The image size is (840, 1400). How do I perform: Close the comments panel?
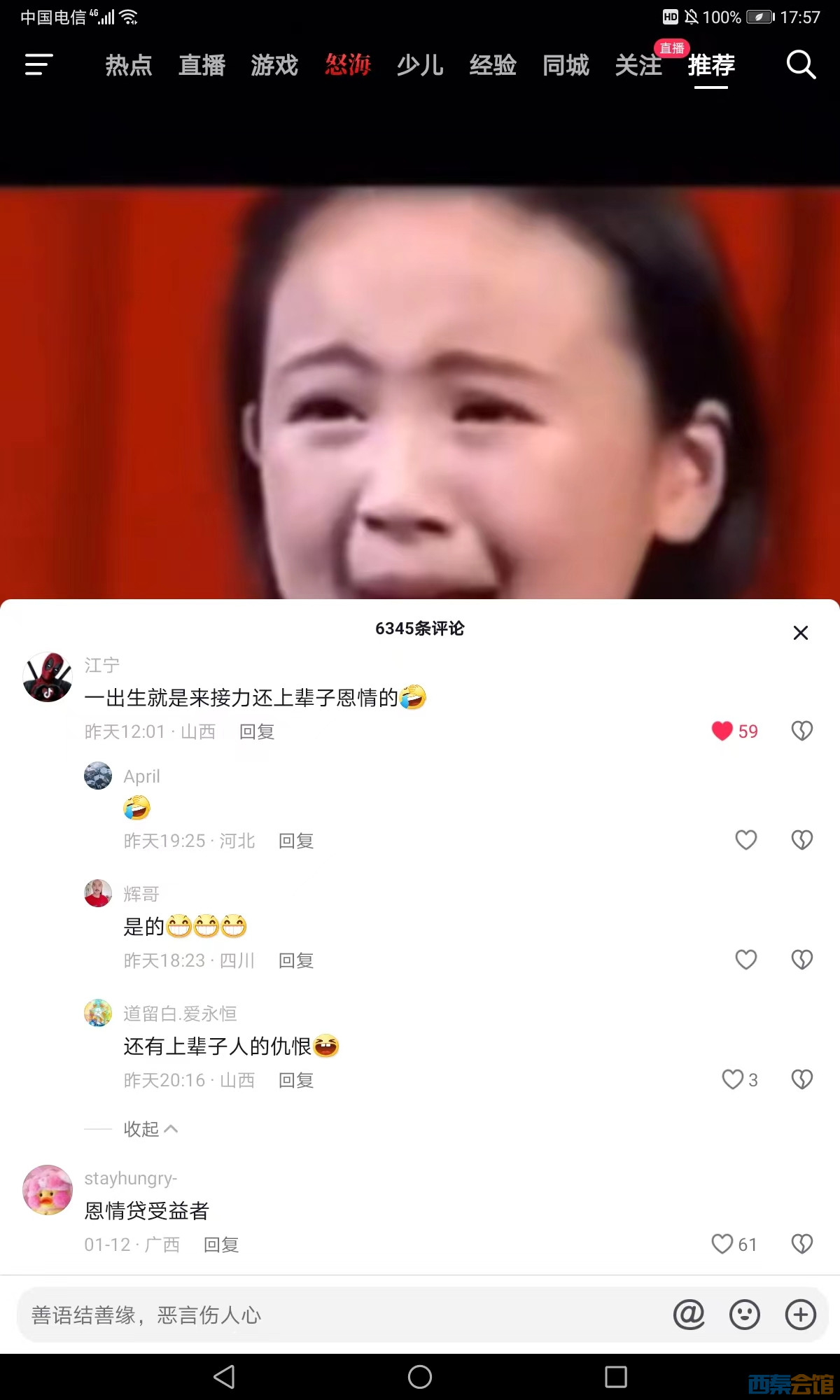tap(800, 633)
